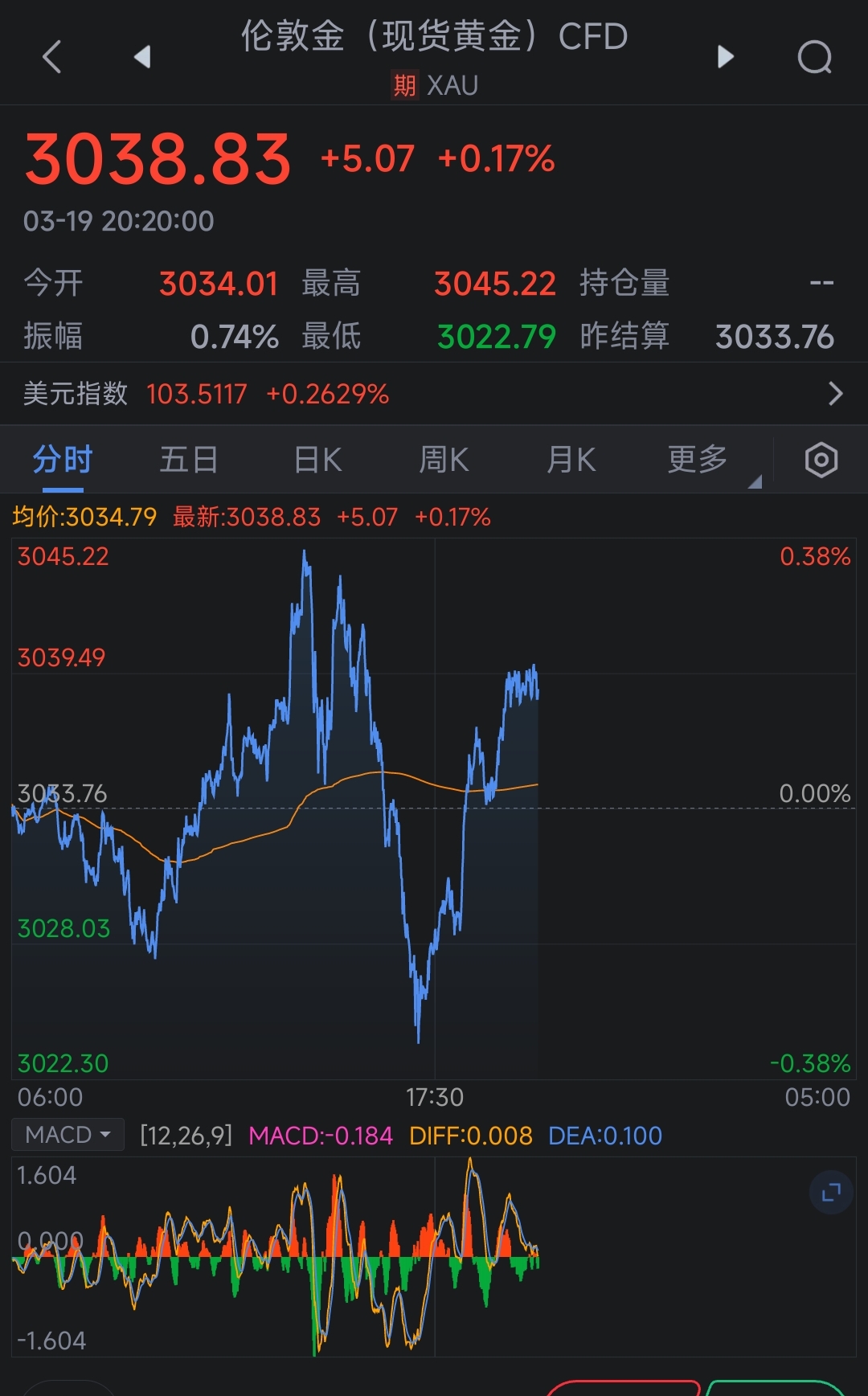Open search with the magnifier icon
The height and width of the screenshot is (1396, 868).
(x=815, y=56)
